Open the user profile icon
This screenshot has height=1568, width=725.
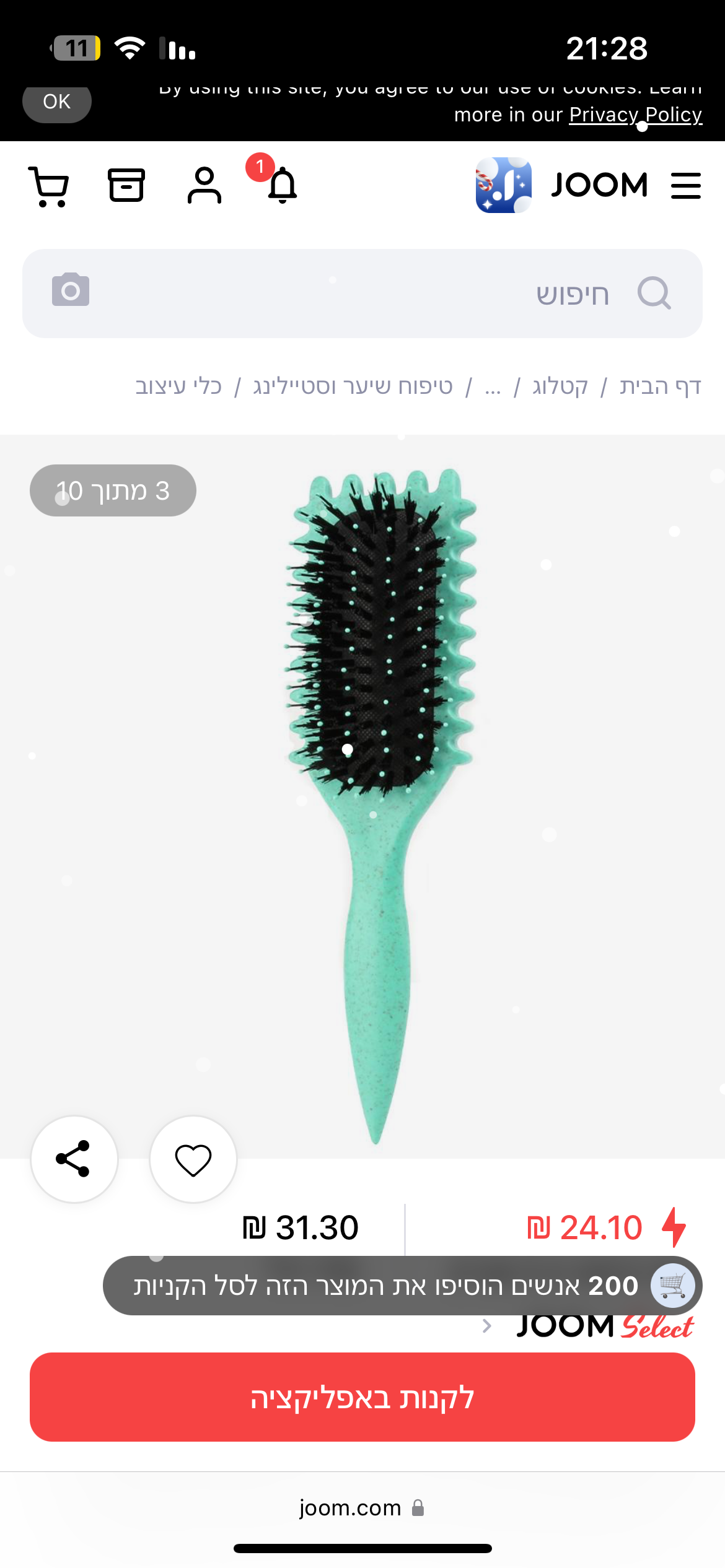click(x=204, y=185)
